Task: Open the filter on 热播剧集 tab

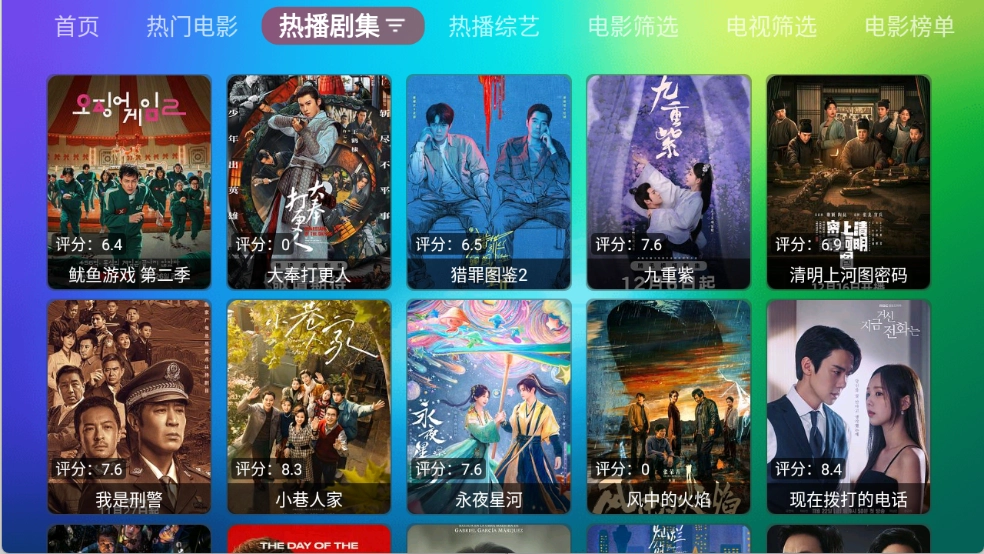Action: coord(396,27)
